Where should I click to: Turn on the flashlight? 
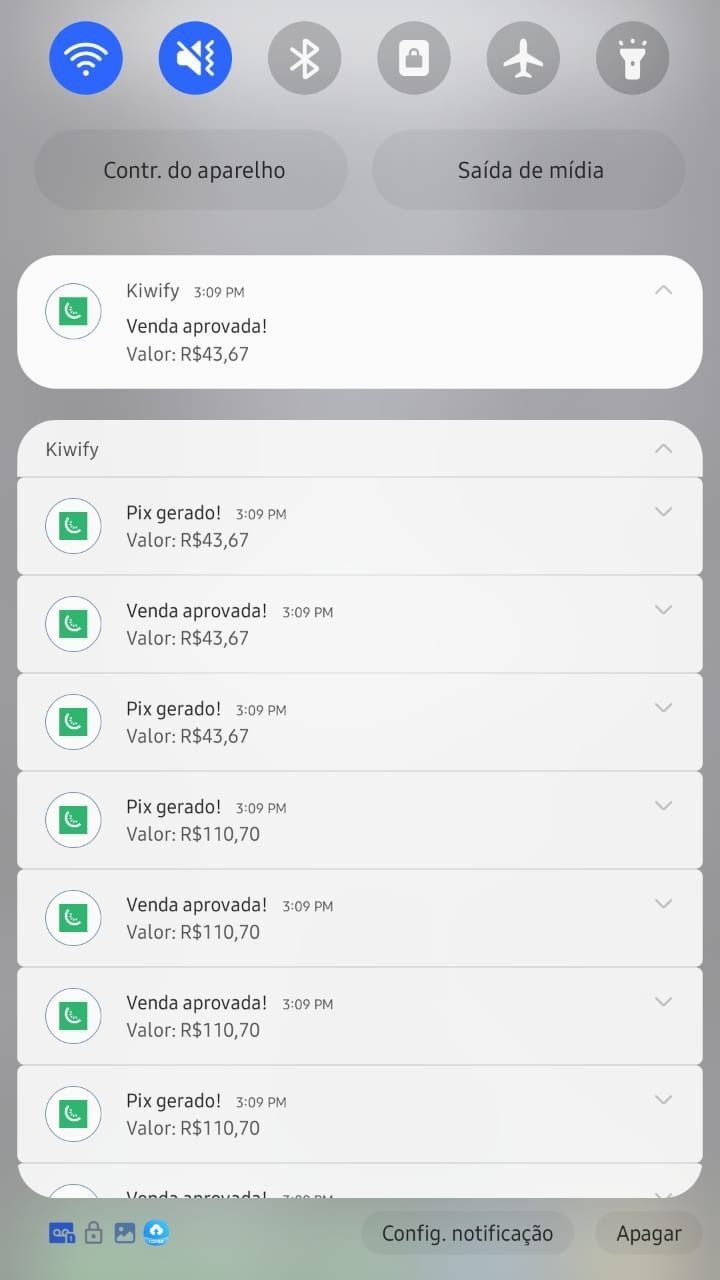pos(632,58)
